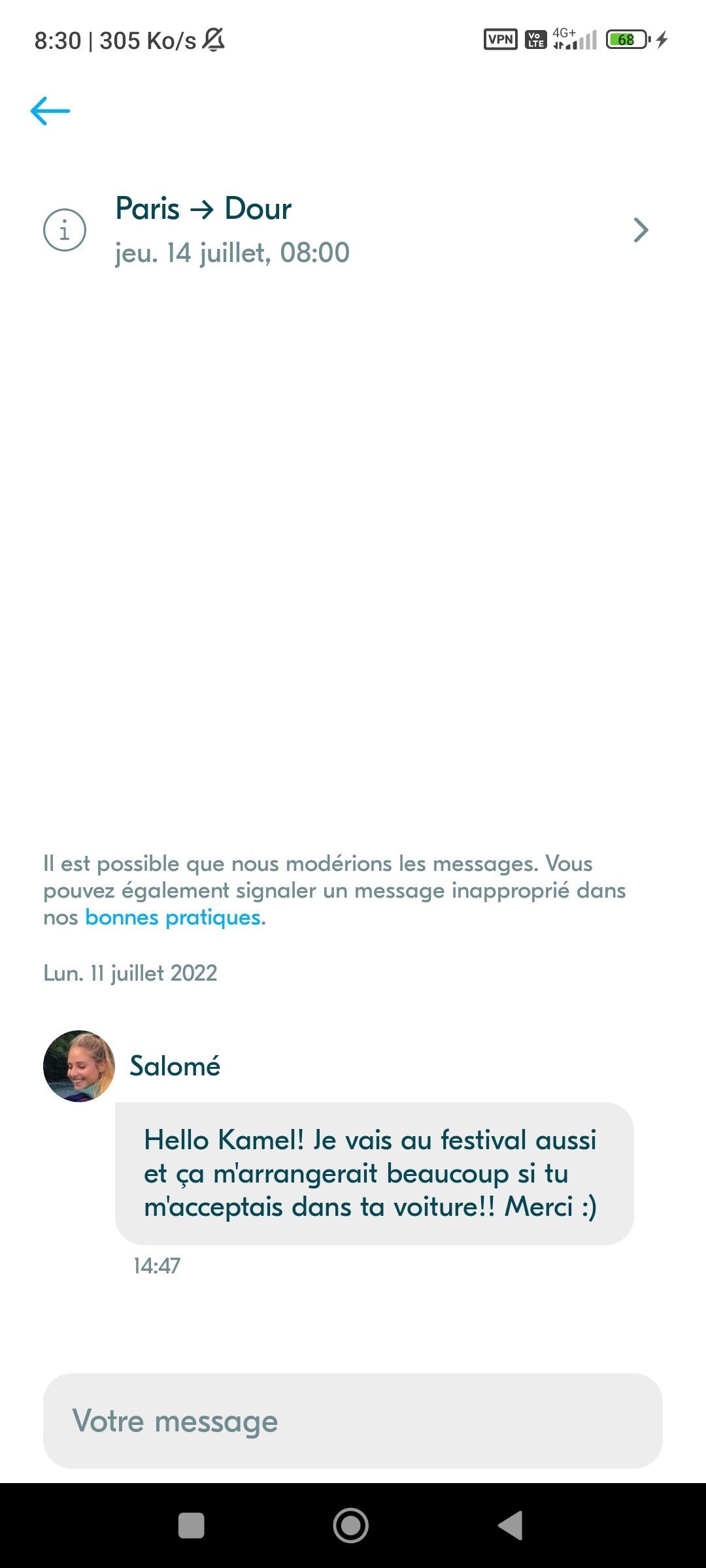This screenshot has height=1568, width=706.
Task: Open the bonnes pratiques link
Action: [x=173, y=918]
